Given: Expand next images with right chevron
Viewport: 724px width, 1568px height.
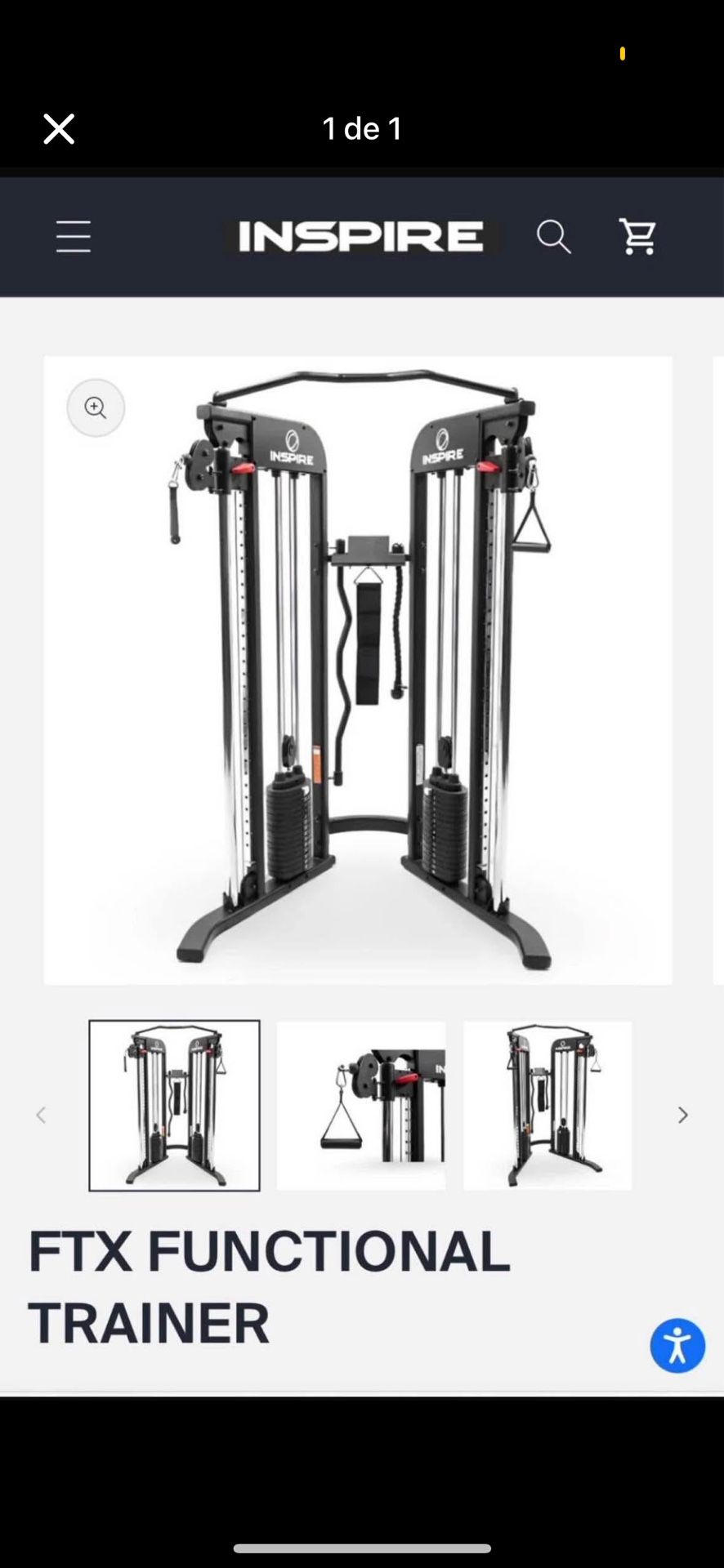Looking at the screenshot, I should click(682, 1114).
